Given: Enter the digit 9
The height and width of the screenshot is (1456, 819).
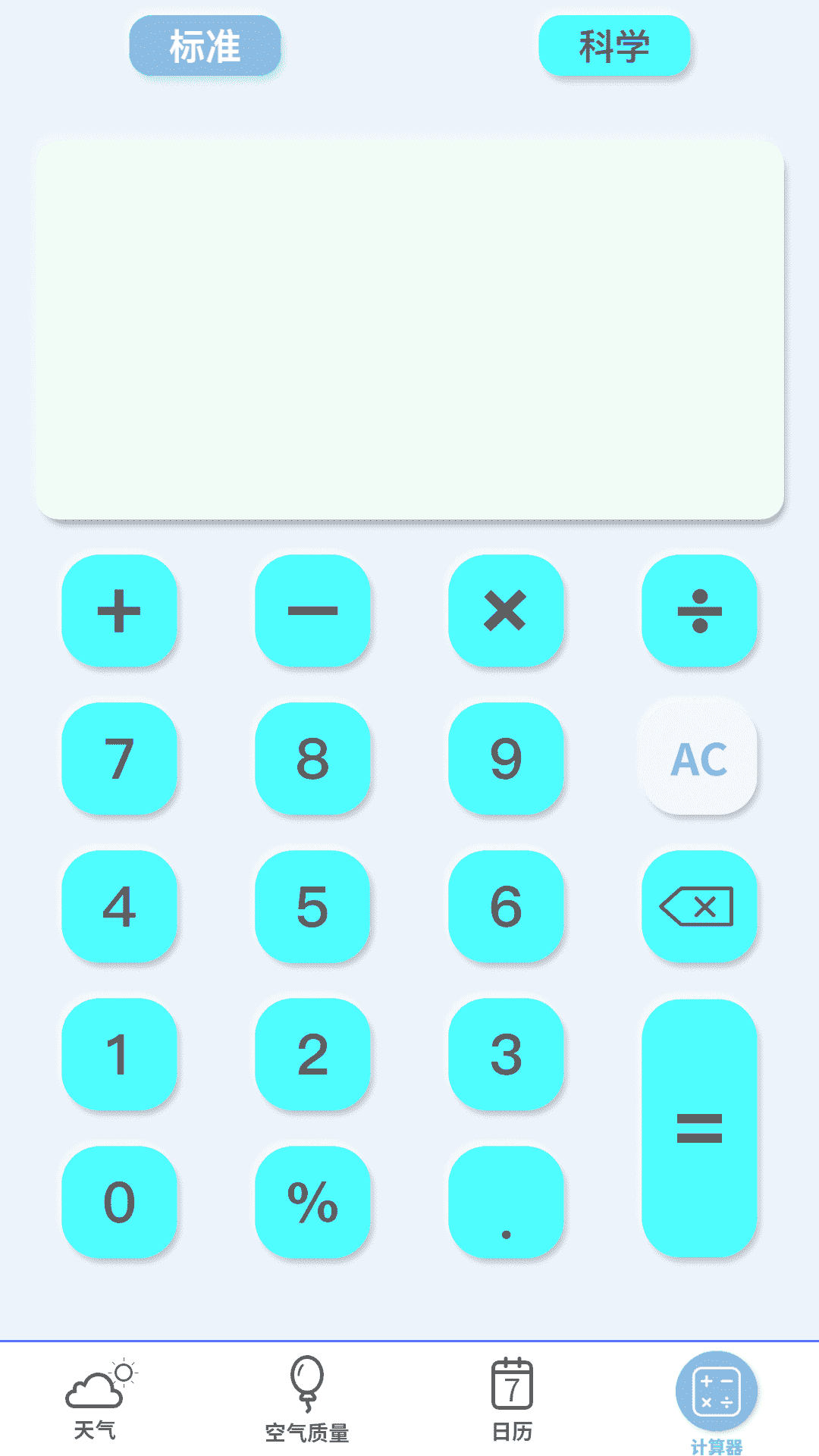Looking at the screenshot, I should [x=506, y=758].
